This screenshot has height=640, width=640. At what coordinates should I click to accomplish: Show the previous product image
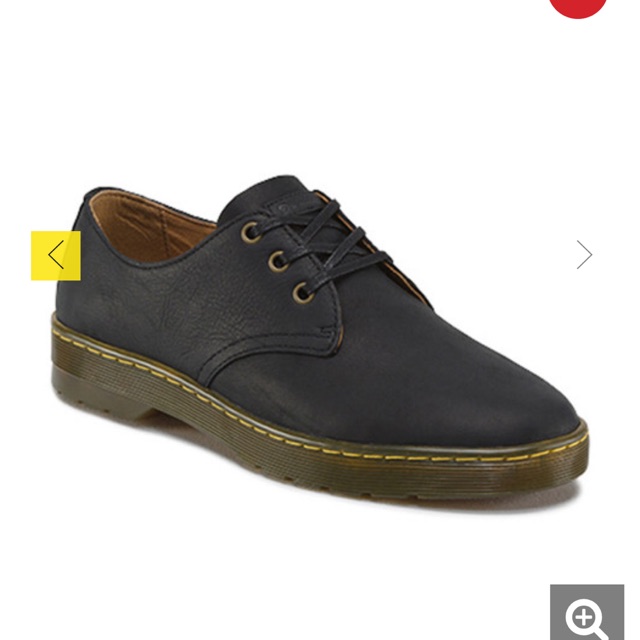click(x=56, y=256)
